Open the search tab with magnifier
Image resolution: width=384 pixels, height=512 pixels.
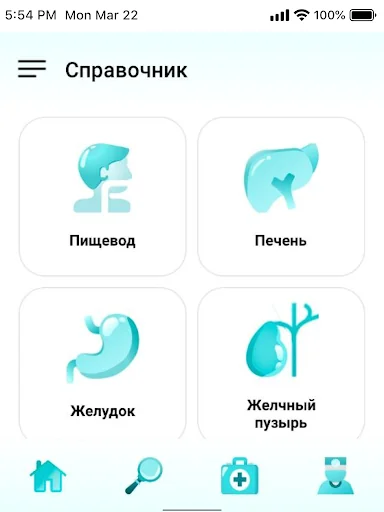(x=144, y=476)
